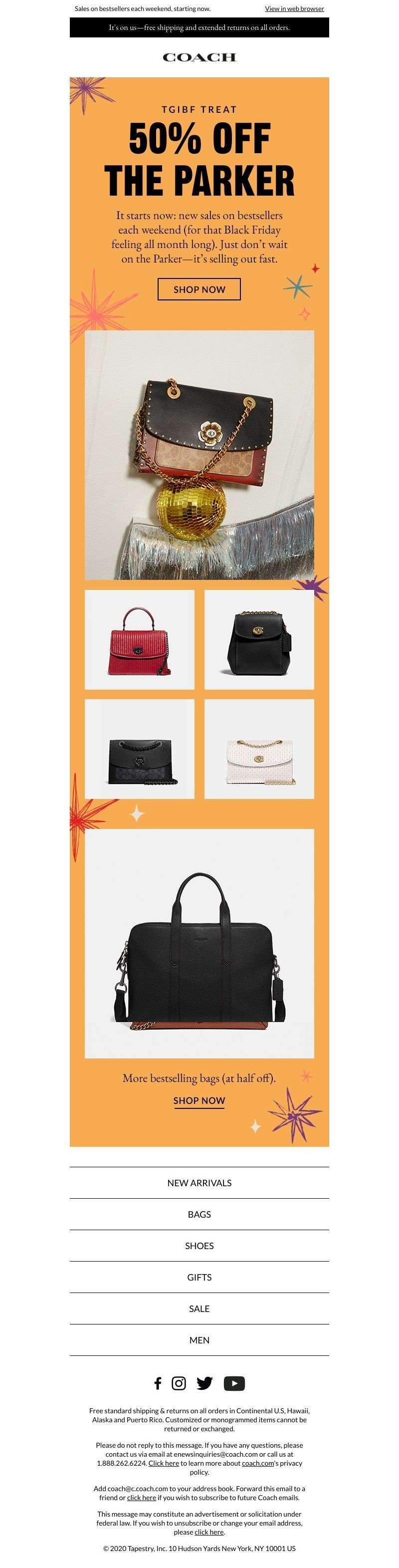Tap the underlined SHOP NOW link
399x1568 pixels.
coord(199,1100)
